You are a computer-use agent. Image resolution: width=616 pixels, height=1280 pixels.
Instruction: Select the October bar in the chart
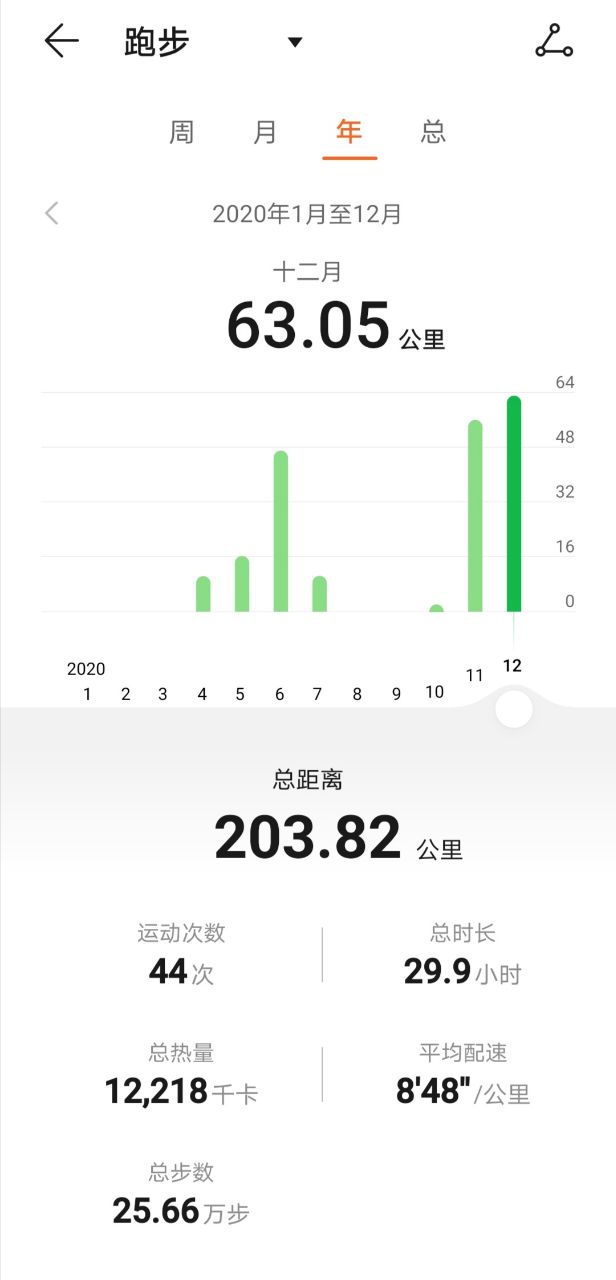(436, 607)
